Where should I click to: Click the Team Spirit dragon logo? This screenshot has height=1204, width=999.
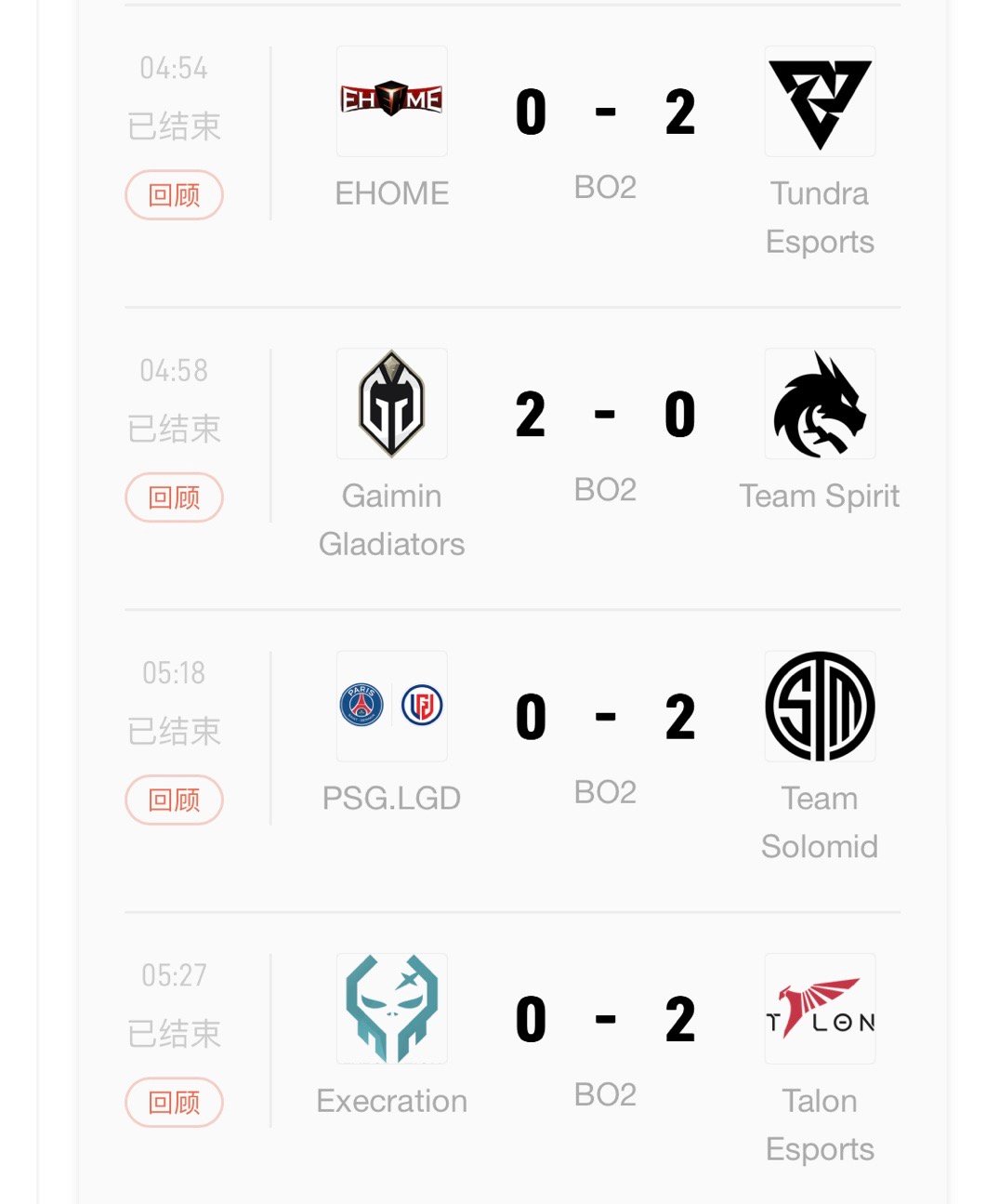pyautogui.click(x=820, y=404)
